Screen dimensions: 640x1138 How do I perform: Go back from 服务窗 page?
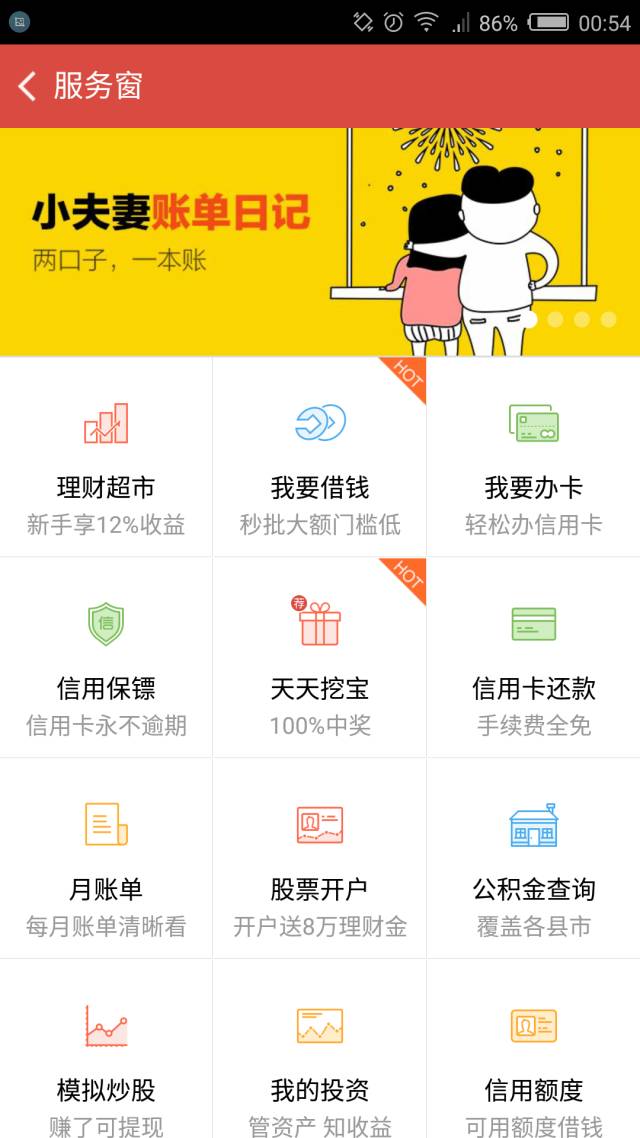pos(28,86)
